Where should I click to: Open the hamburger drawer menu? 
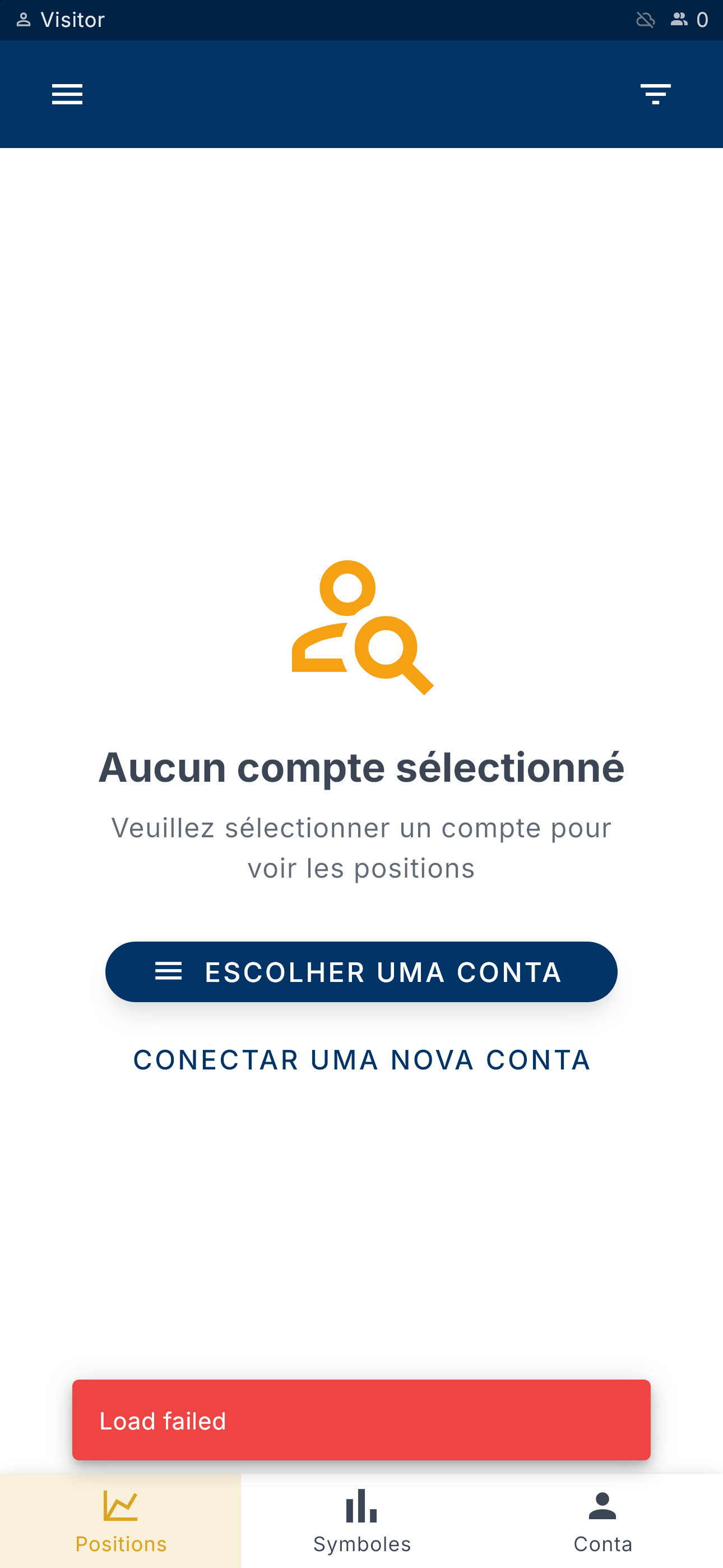pyautogui.click(x=67, y=94)
